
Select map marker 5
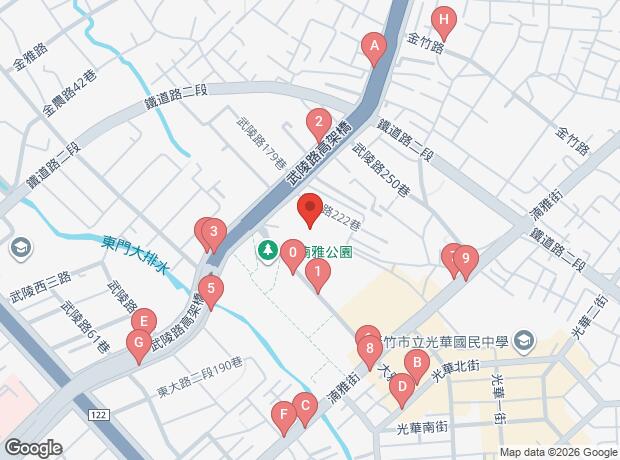click(x=211, y=289)
